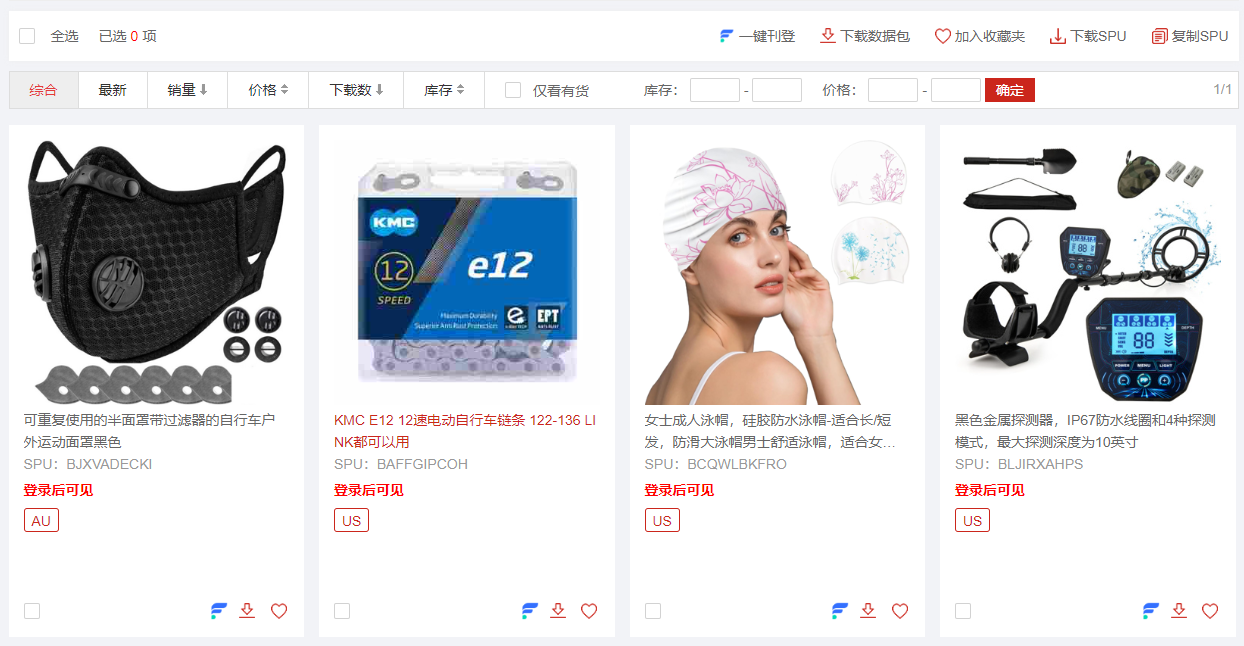Download the data package via 下载数据包
This screenshot has width=1244, height=646.
point(865,36)
